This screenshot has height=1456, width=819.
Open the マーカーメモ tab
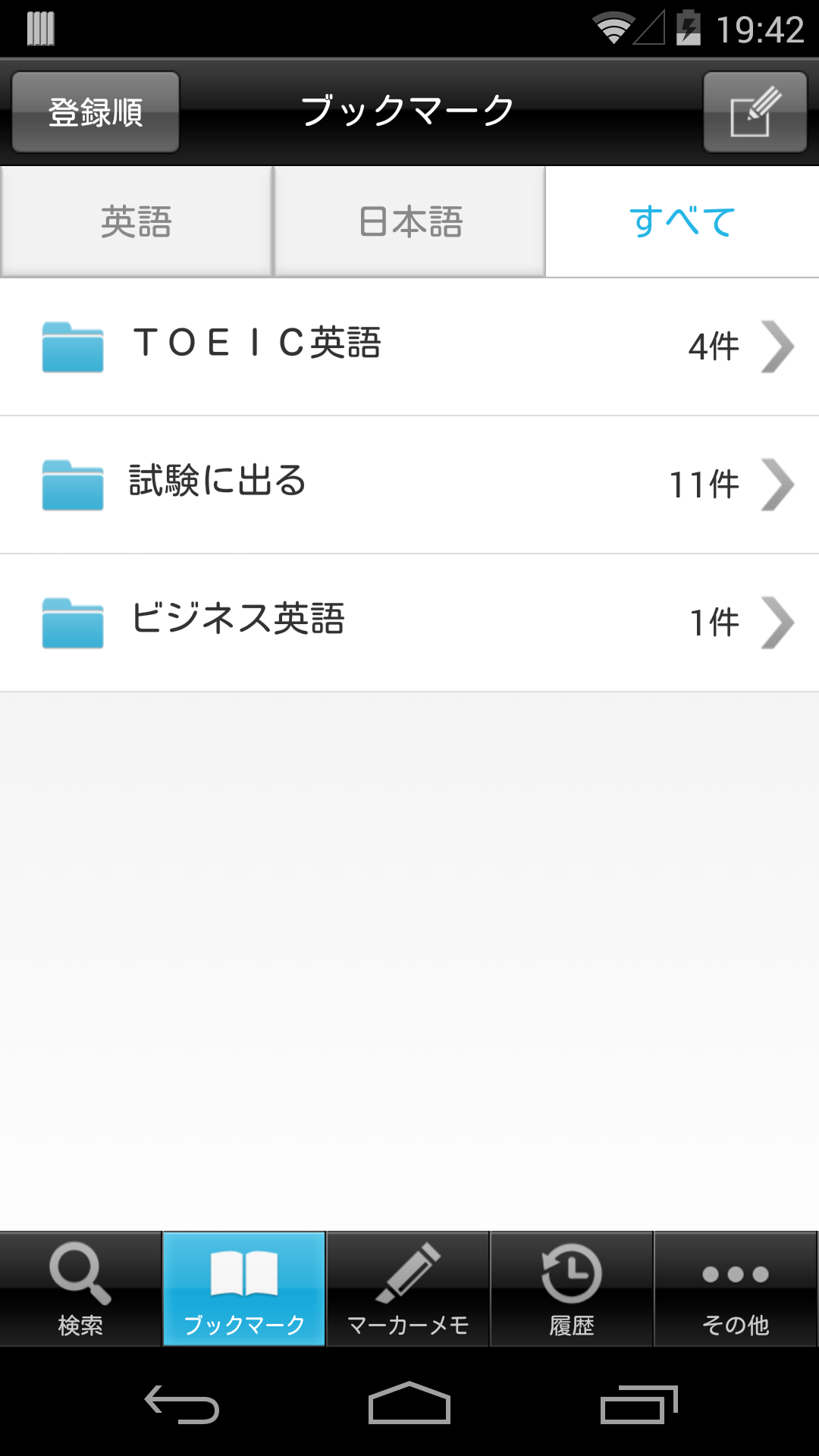tap(408, 1289)
